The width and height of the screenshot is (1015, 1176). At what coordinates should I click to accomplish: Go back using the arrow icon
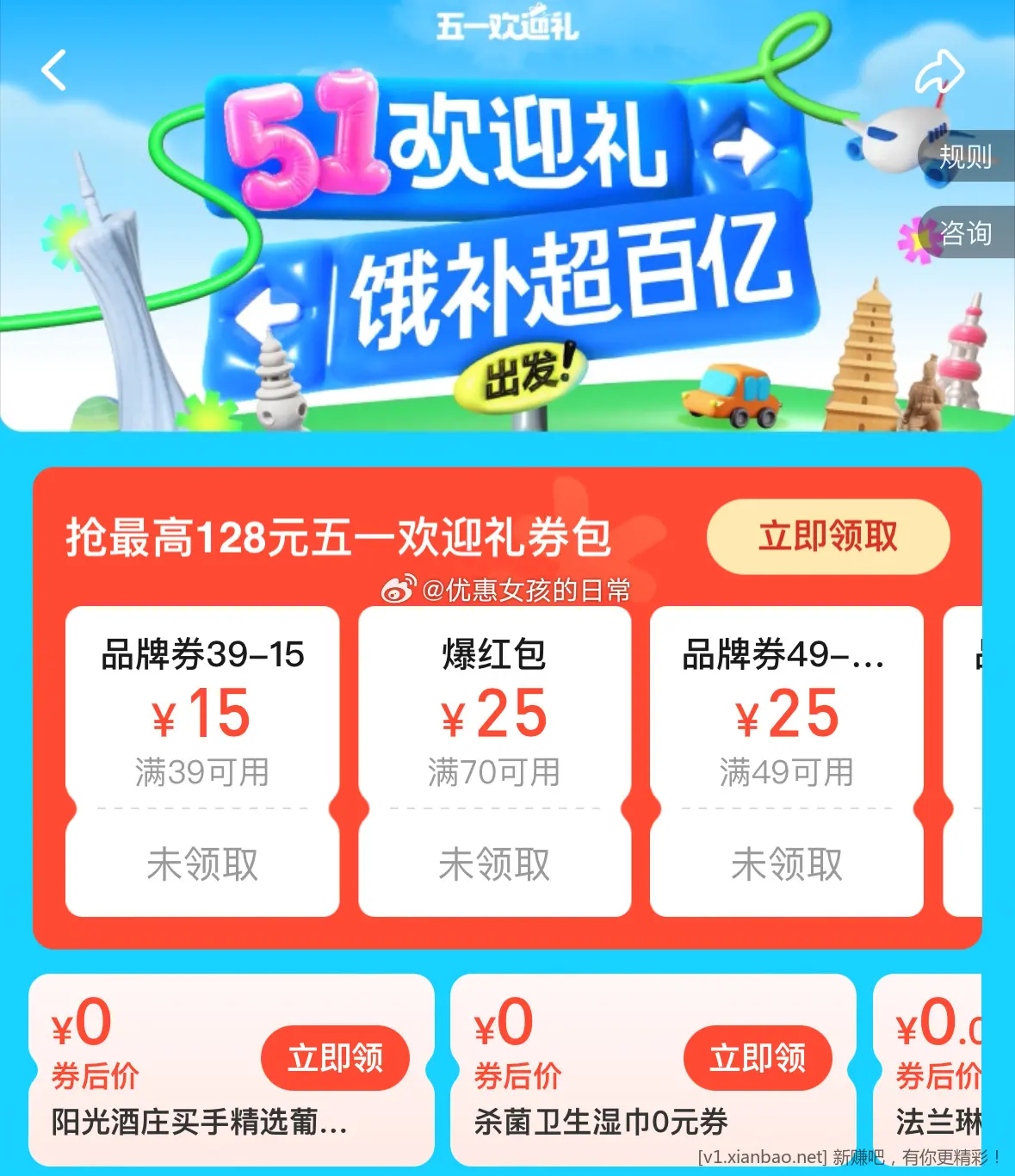[x=54, y=71]
